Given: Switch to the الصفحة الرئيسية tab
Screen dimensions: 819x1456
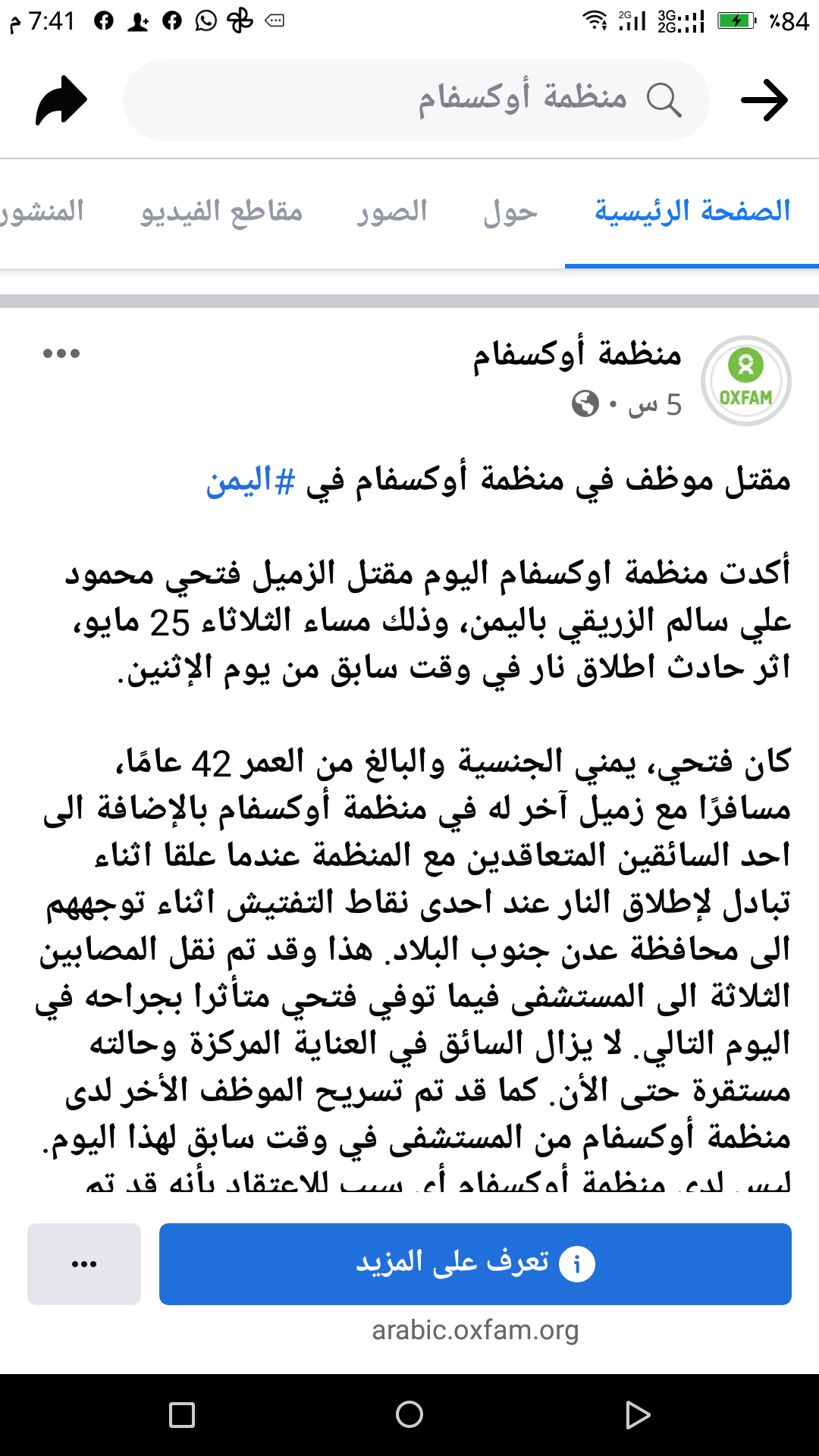Looking at the screenshot, I should [692, 212].
